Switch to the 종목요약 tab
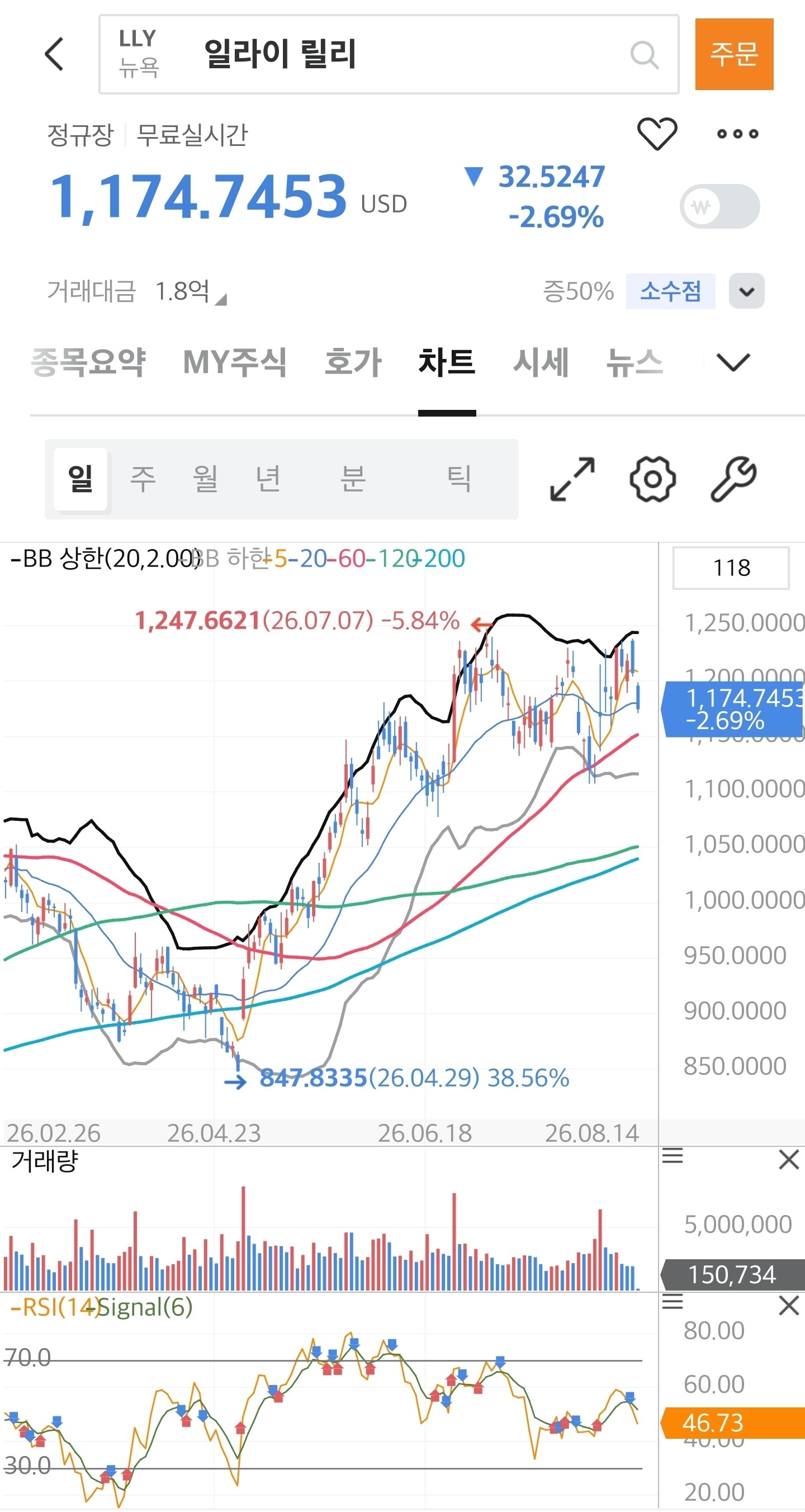805x1512 pixels. coord(88,362)
